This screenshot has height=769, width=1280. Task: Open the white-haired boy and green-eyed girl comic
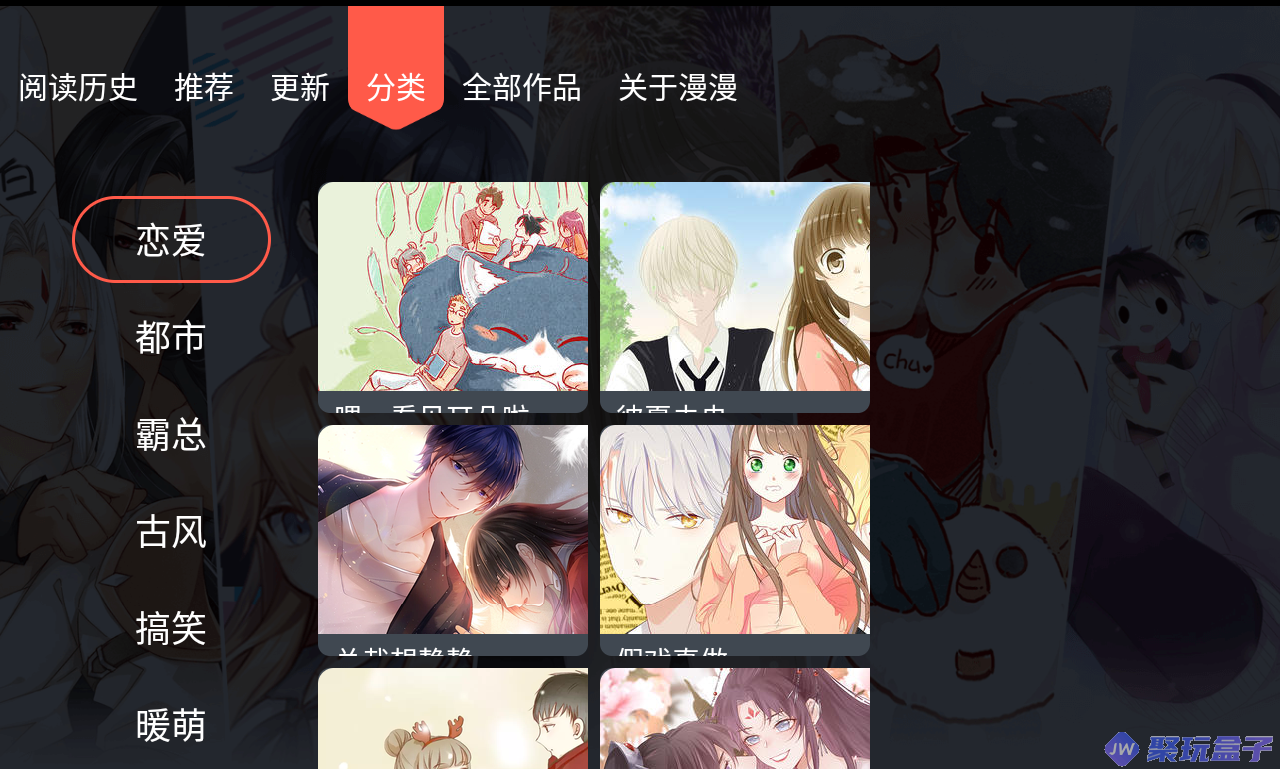(x=735, y=533)
